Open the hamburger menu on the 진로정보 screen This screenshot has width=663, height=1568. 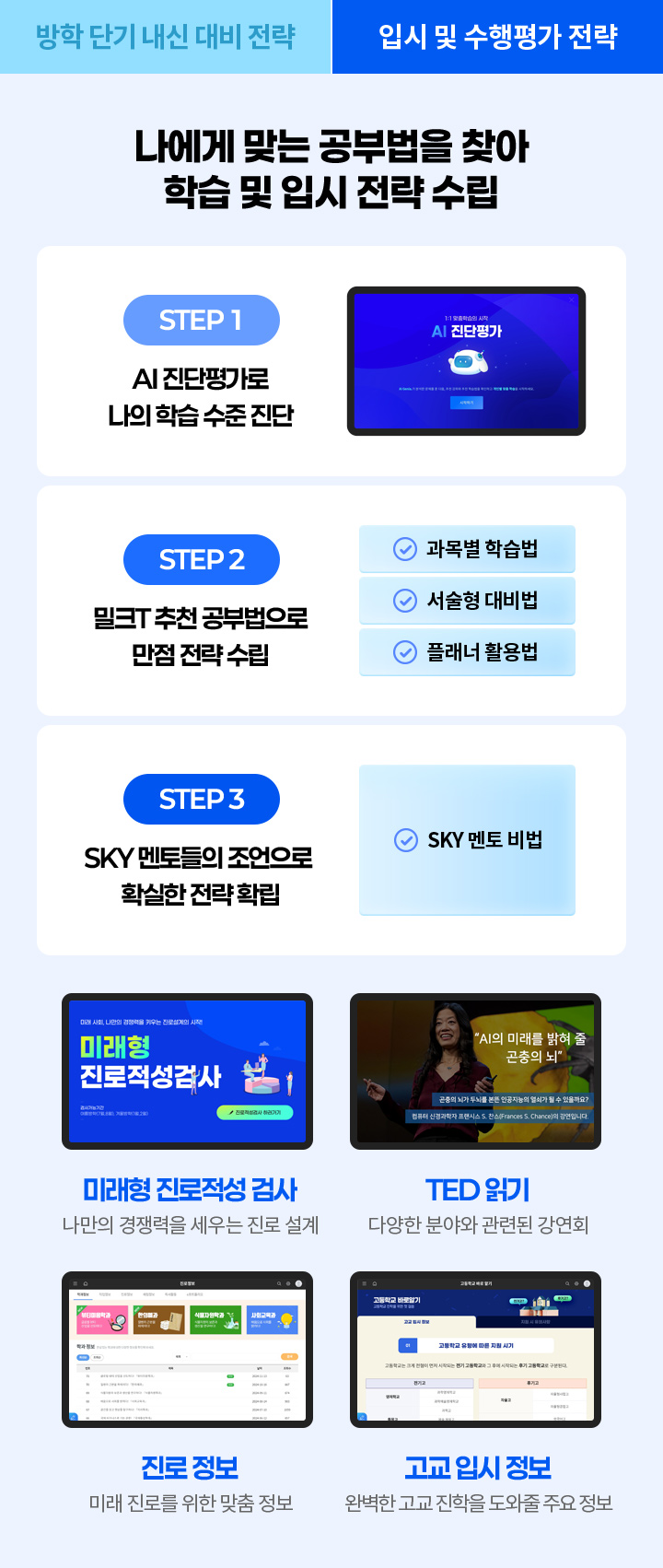[75, 1283]
